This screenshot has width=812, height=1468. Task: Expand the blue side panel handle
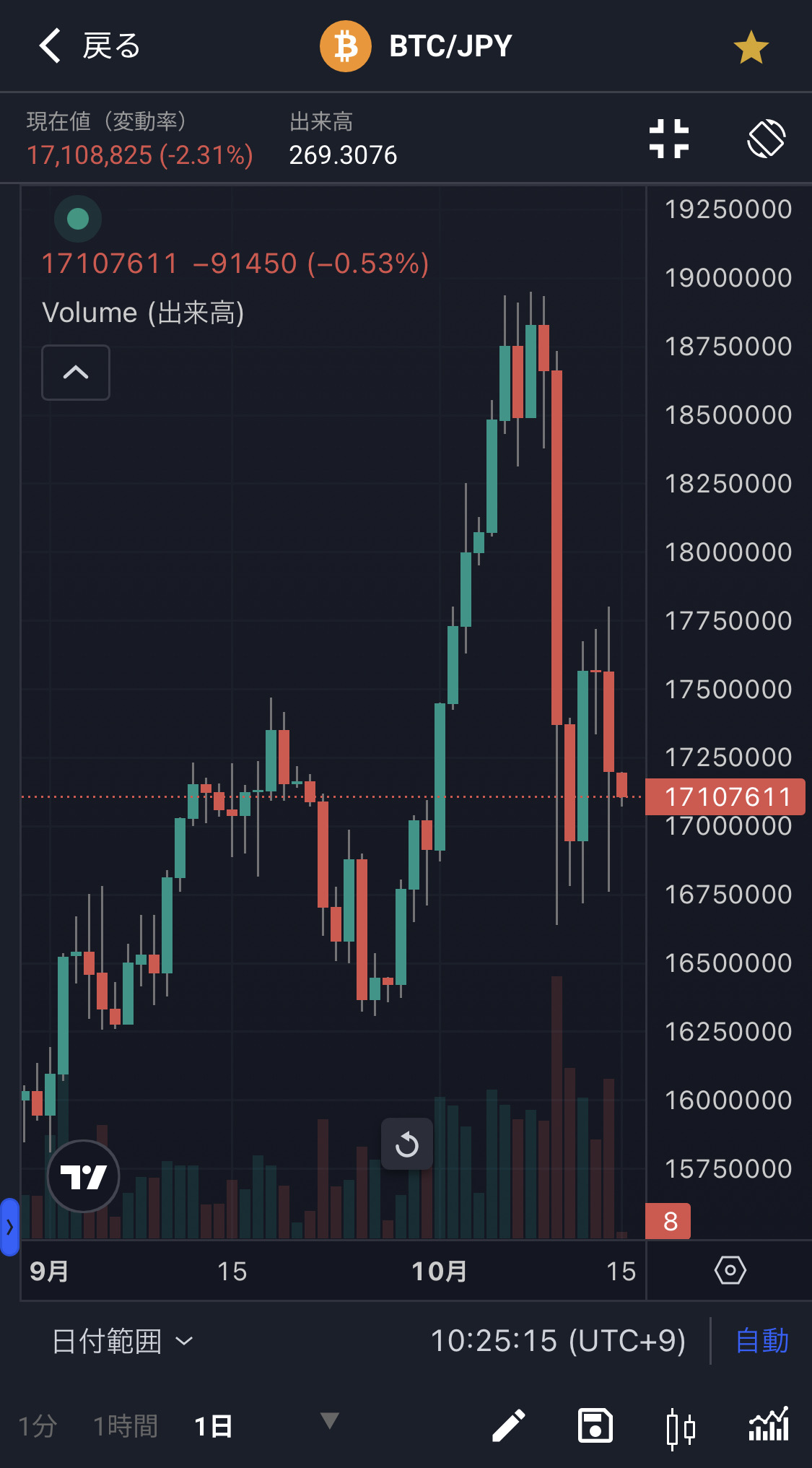9,1227
